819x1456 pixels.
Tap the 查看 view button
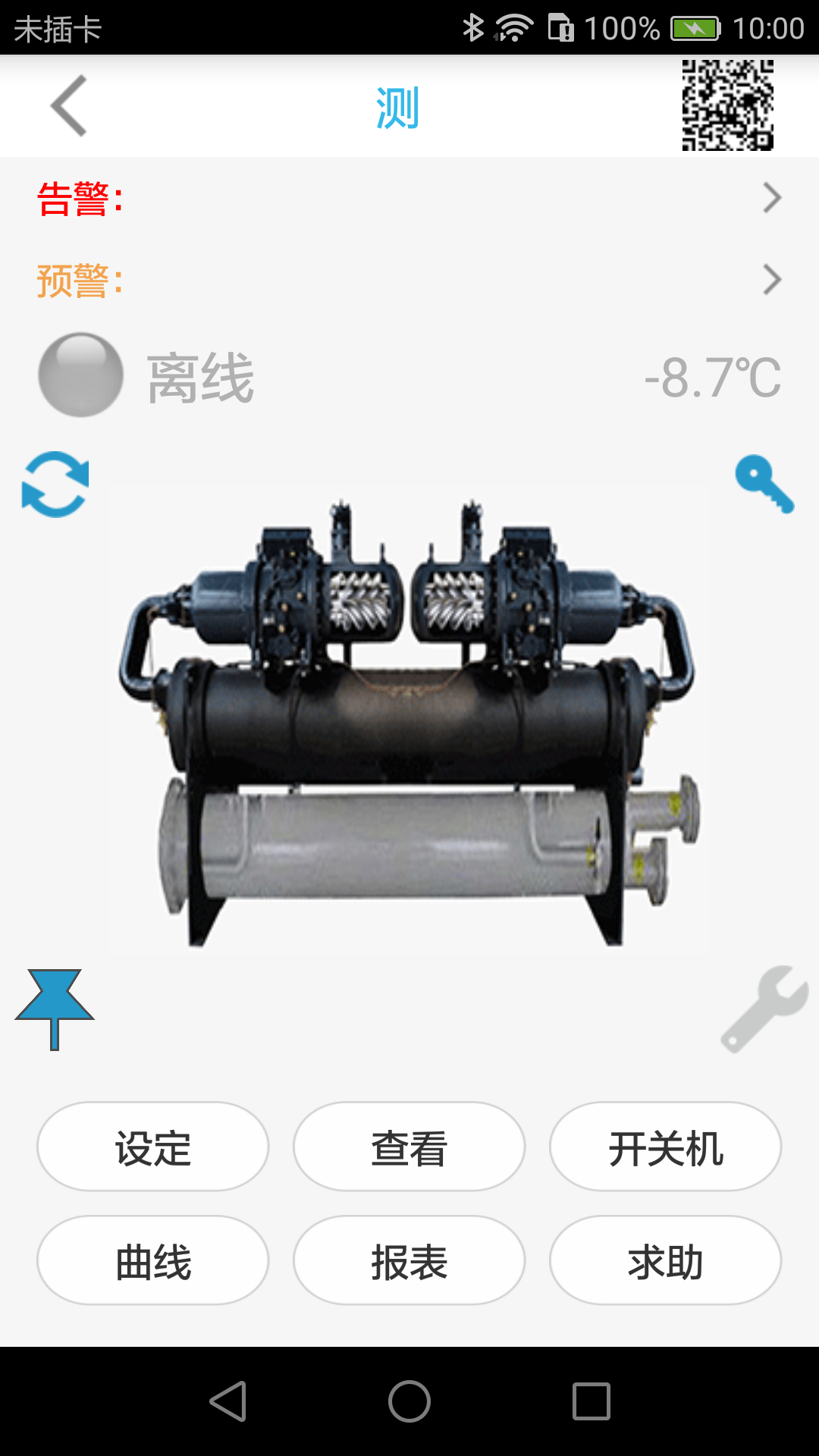click(409, 1147)
